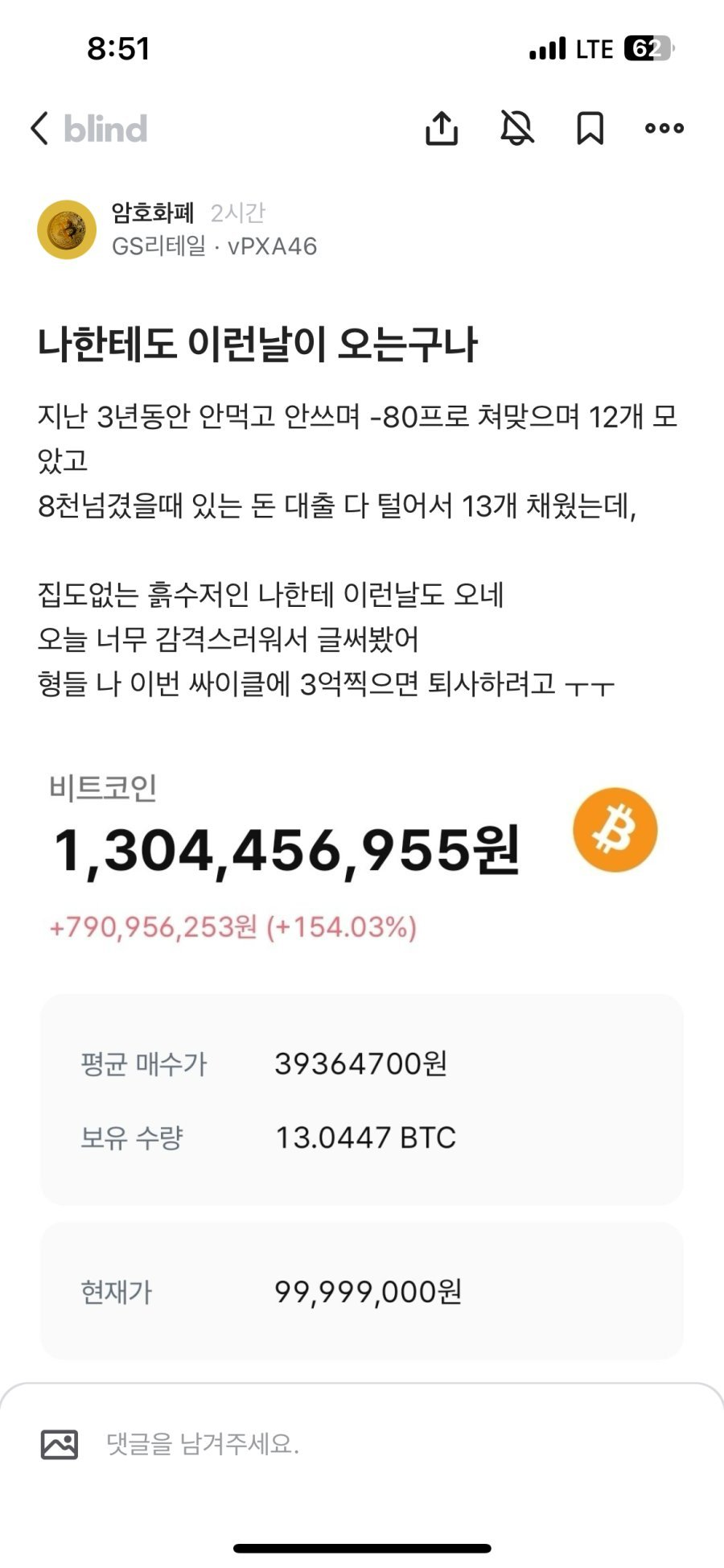Tap the bookmark icon to save this post
Screen dimensions: 724x1568
tap(591, 128)
